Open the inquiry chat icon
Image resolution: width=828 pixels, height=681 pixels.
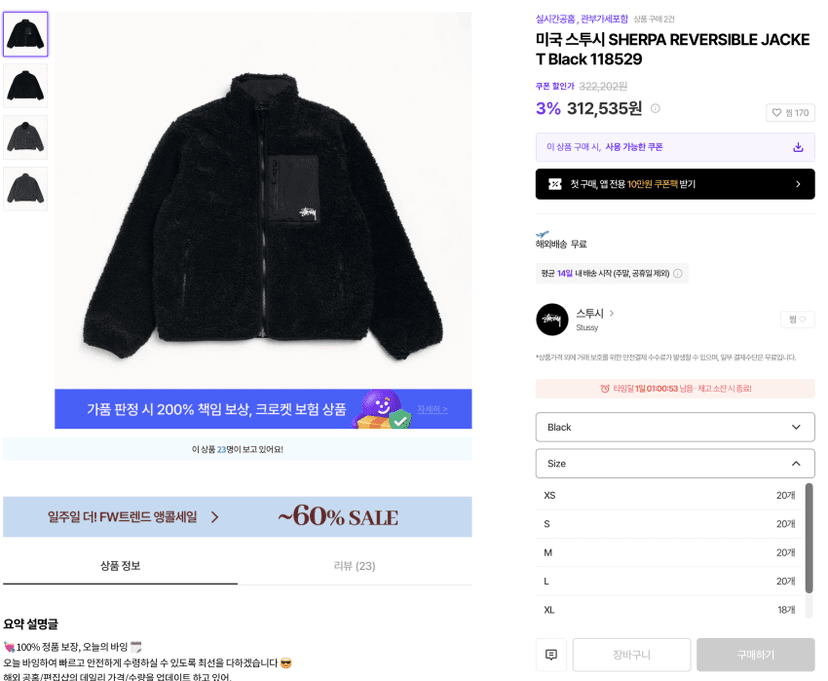tap(551, 655)
